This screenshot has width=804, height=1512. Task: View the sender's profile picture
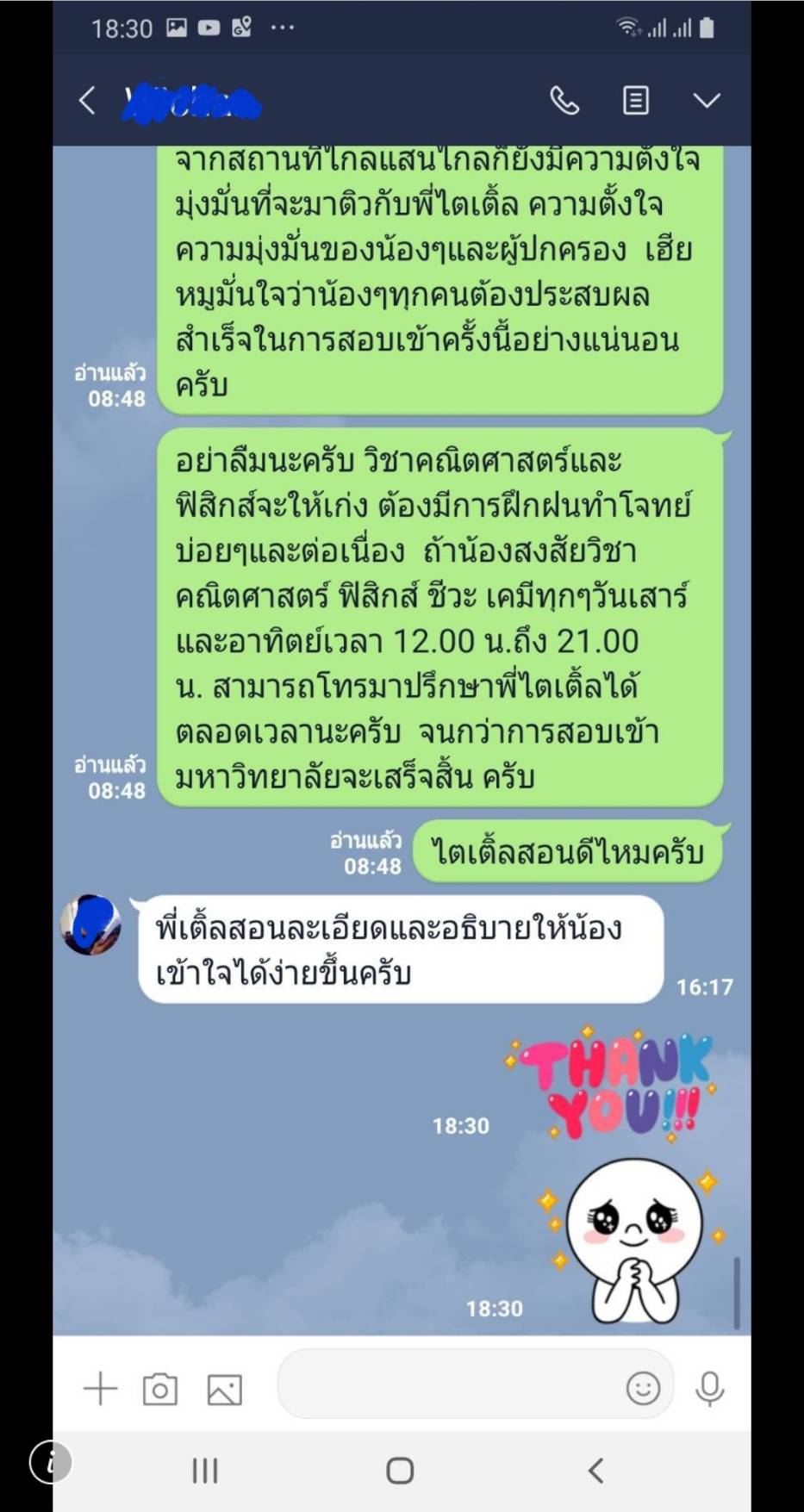pyautogui.click(x=90, y=924)
